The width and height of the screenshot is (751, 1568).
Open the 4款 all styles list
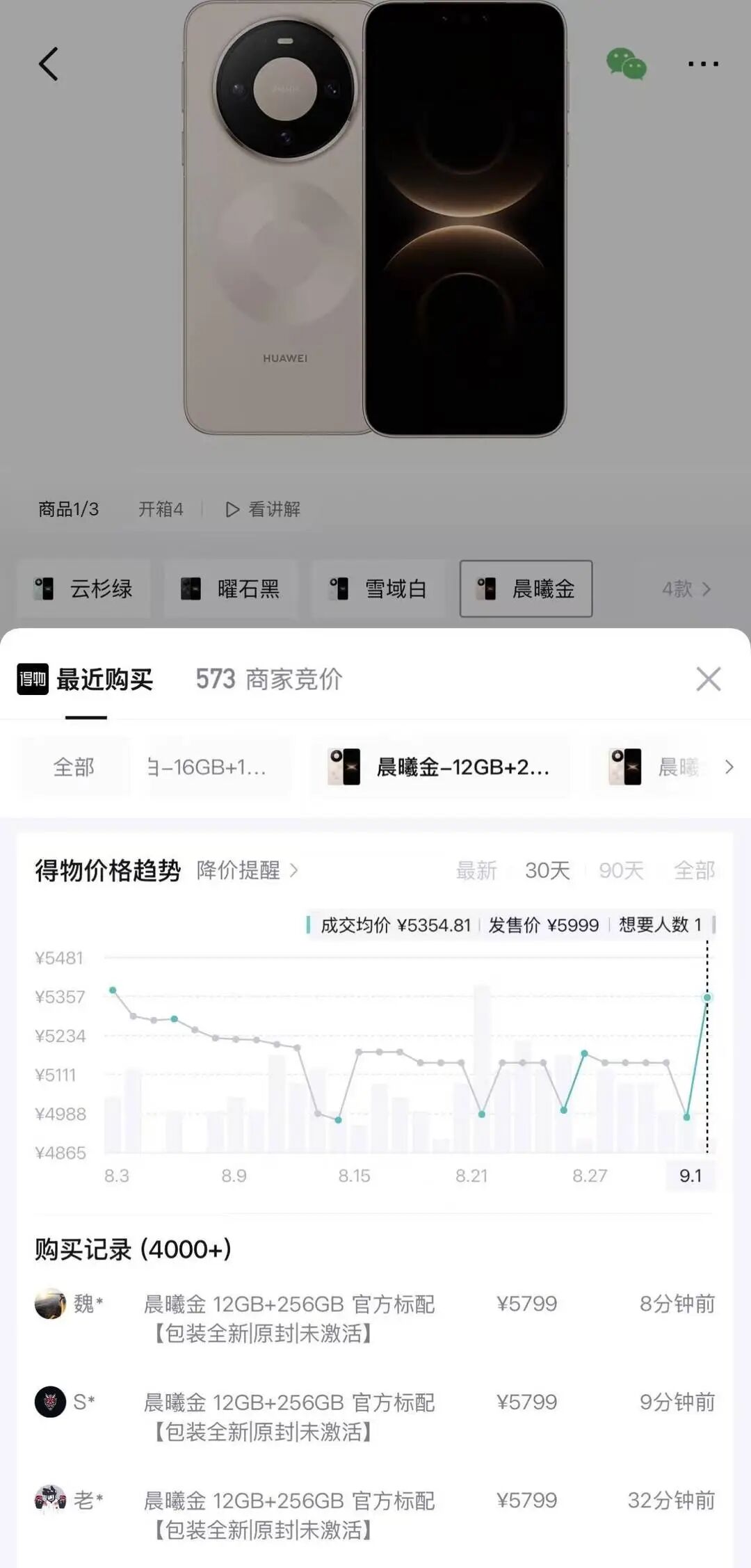686,589
